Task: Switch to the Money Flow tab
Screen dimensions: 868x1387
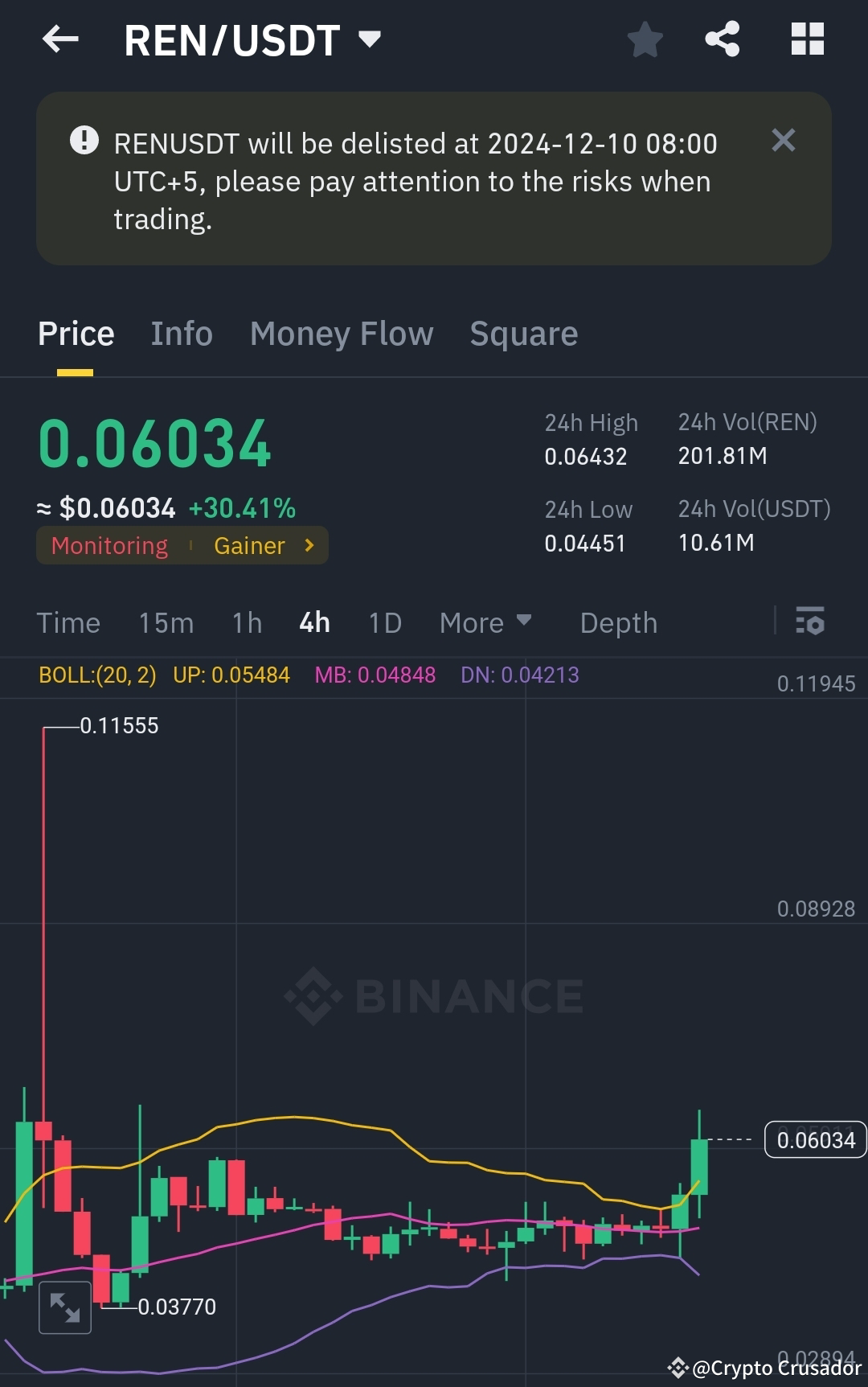Action: pyautogui.click(x=341, y=333)
